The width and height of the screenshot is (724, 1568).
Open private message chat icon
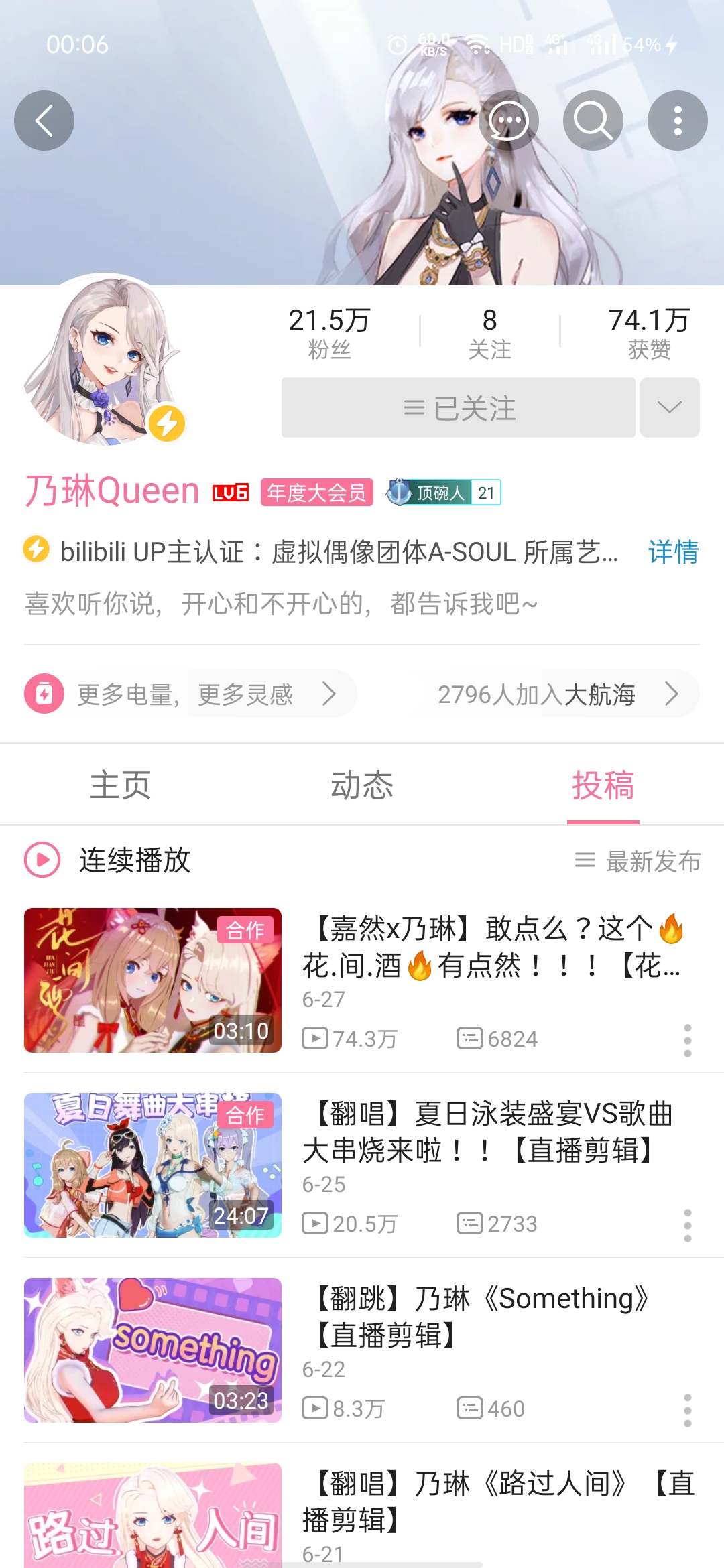(508, 121)
